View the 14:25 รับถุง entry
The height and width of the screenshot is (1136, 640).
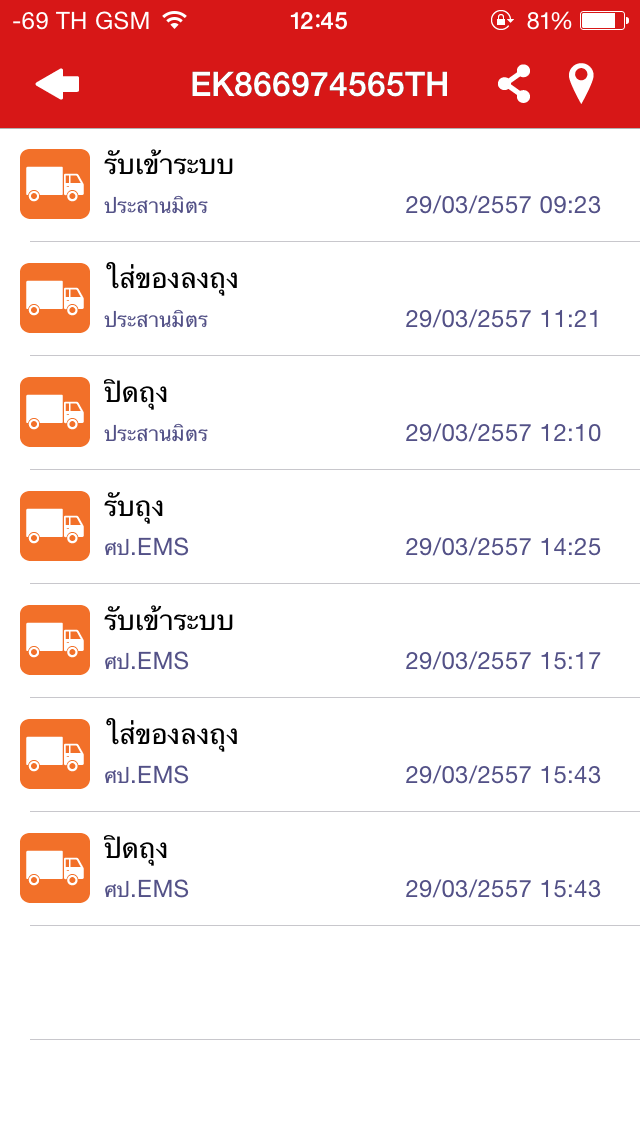(320, 526)
